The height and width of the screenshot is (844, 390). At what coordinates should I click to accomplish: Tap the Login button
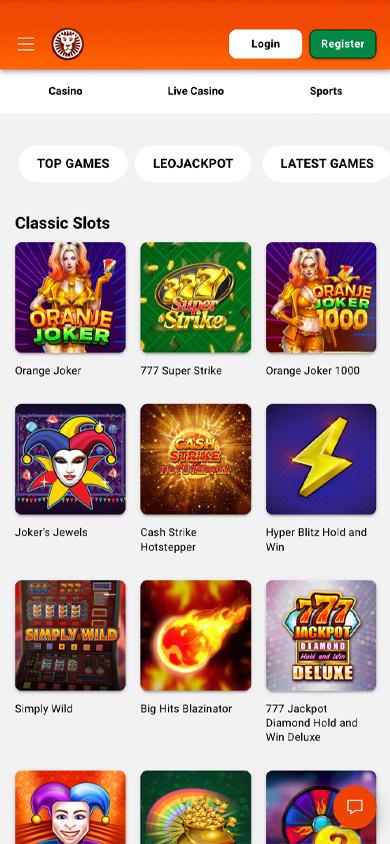pyautogui.click(x=265, y=44)
